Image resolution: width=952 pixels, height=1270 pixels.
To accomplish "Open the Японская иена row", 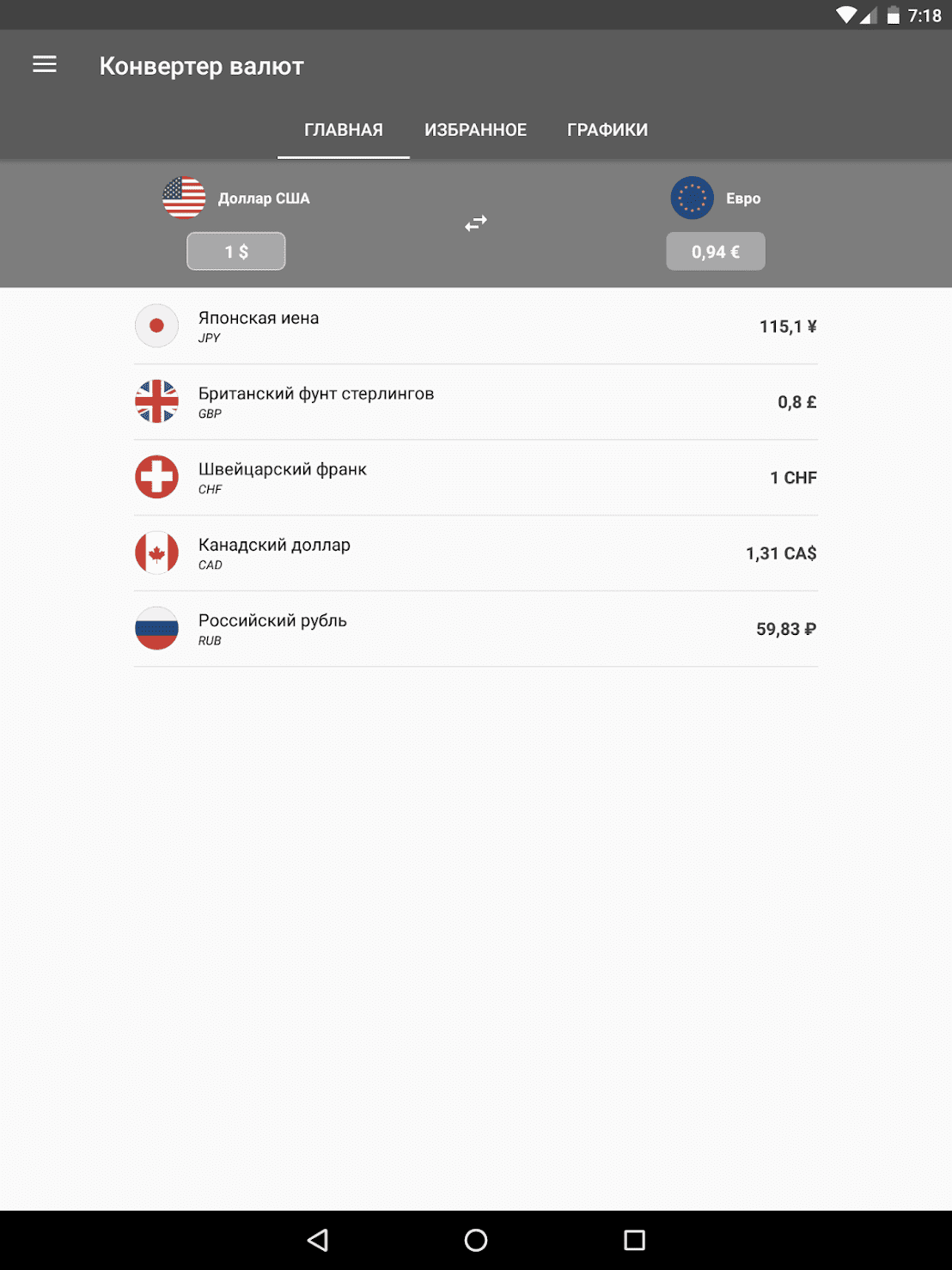I will (475, 327).
